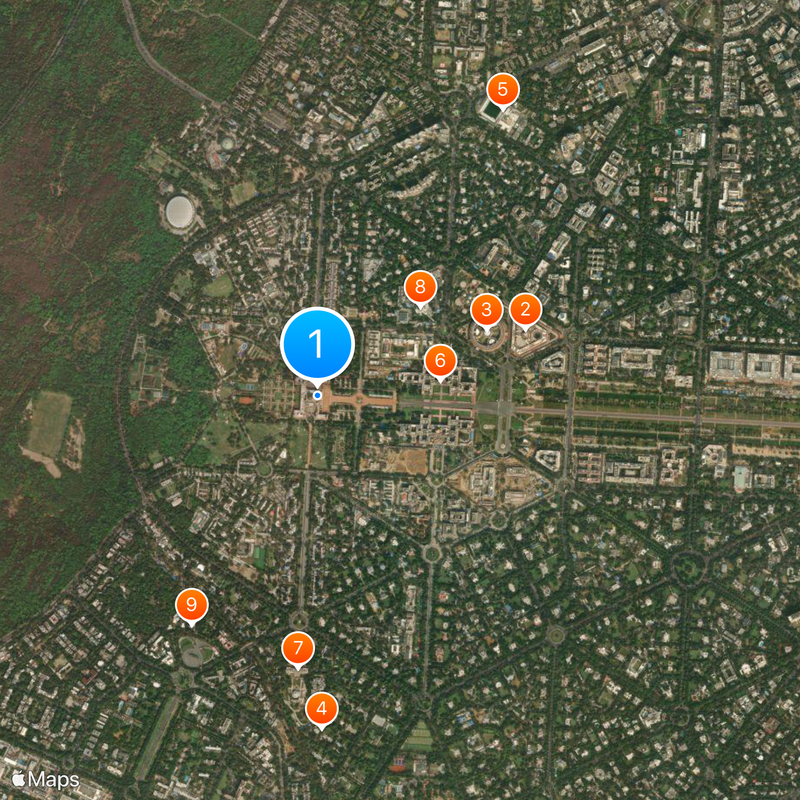Image resolution: width=800 pixels, height=800 pixels.
Task: Tap the orange map pin numbered 2
Action: click(x=525, y=310)
